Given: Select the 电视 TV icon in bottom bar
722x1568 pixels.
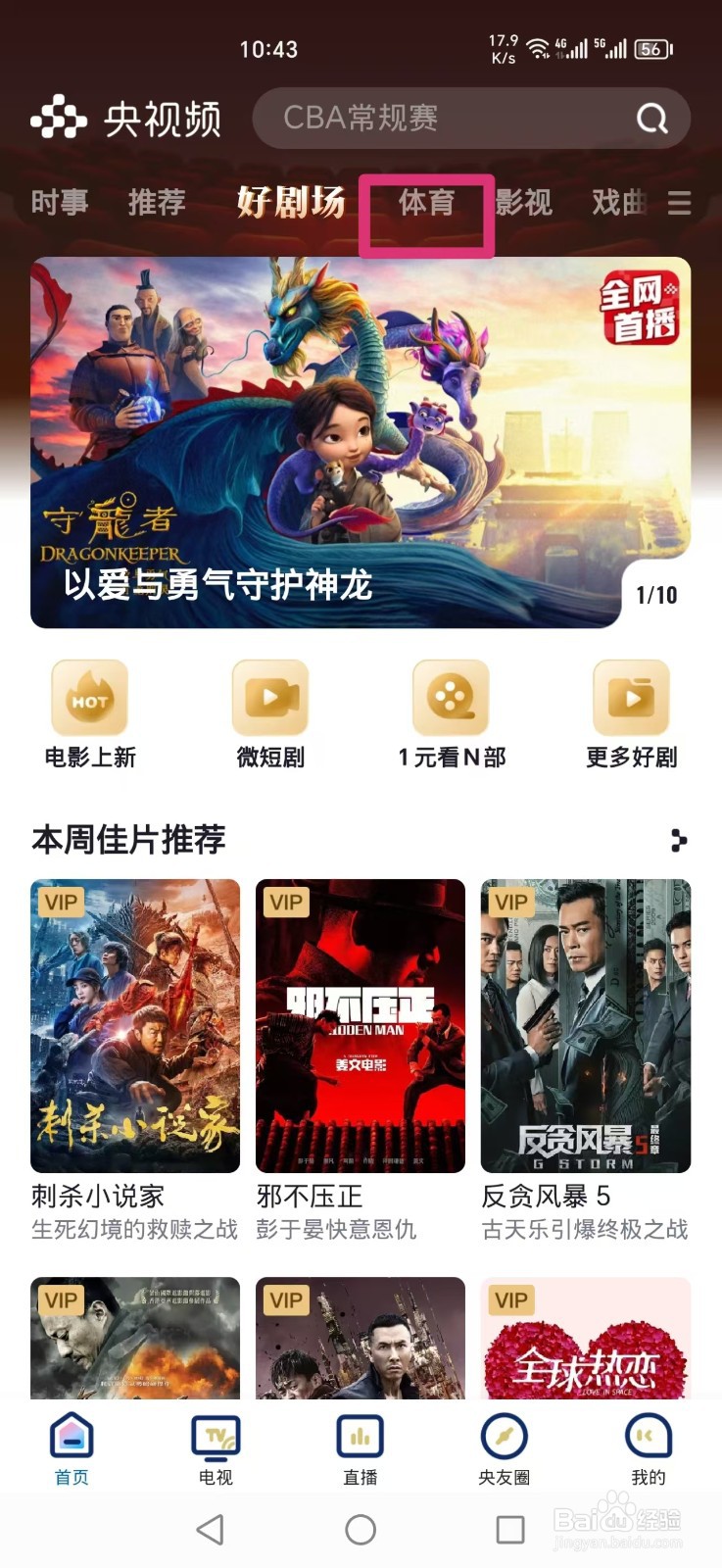Looking at the screenshot, I should (x=216, y=1437).
